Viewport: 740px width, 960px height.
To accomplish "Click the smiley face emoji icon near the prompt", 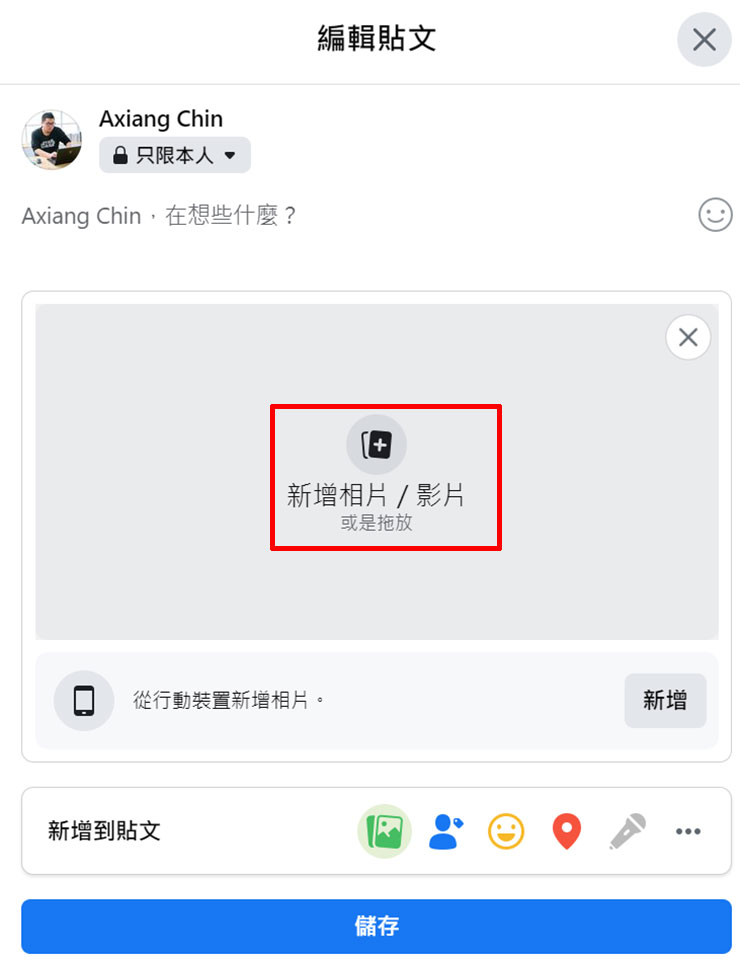I will point(715,215).
